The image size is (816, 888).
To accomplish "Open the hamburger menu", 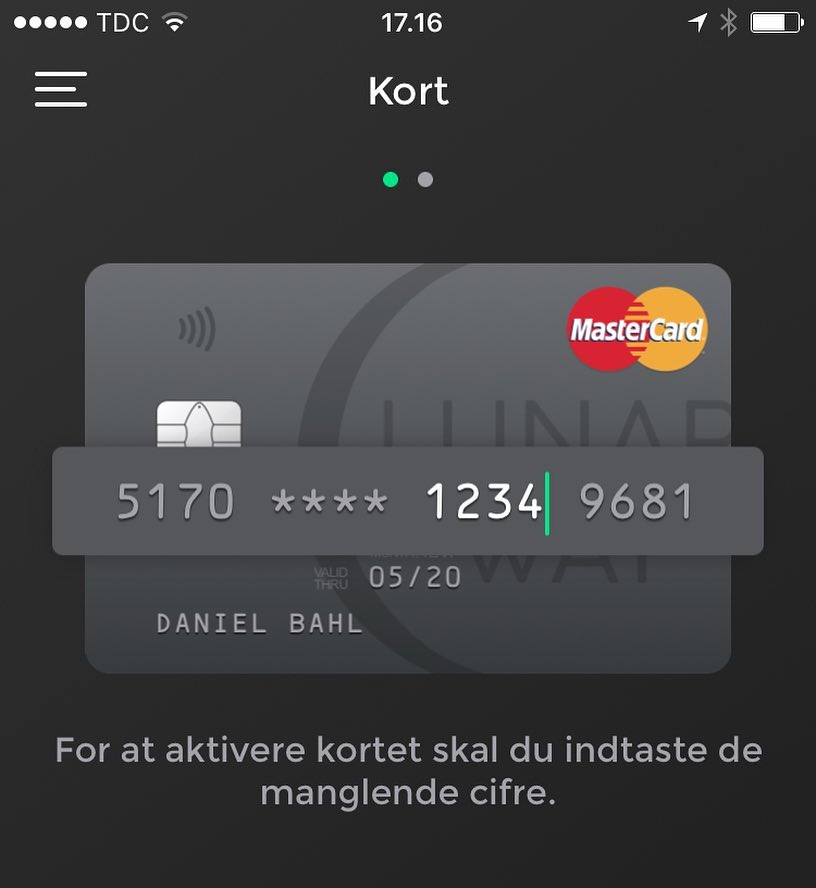I will pyautogui.click(x=61, y=90).
